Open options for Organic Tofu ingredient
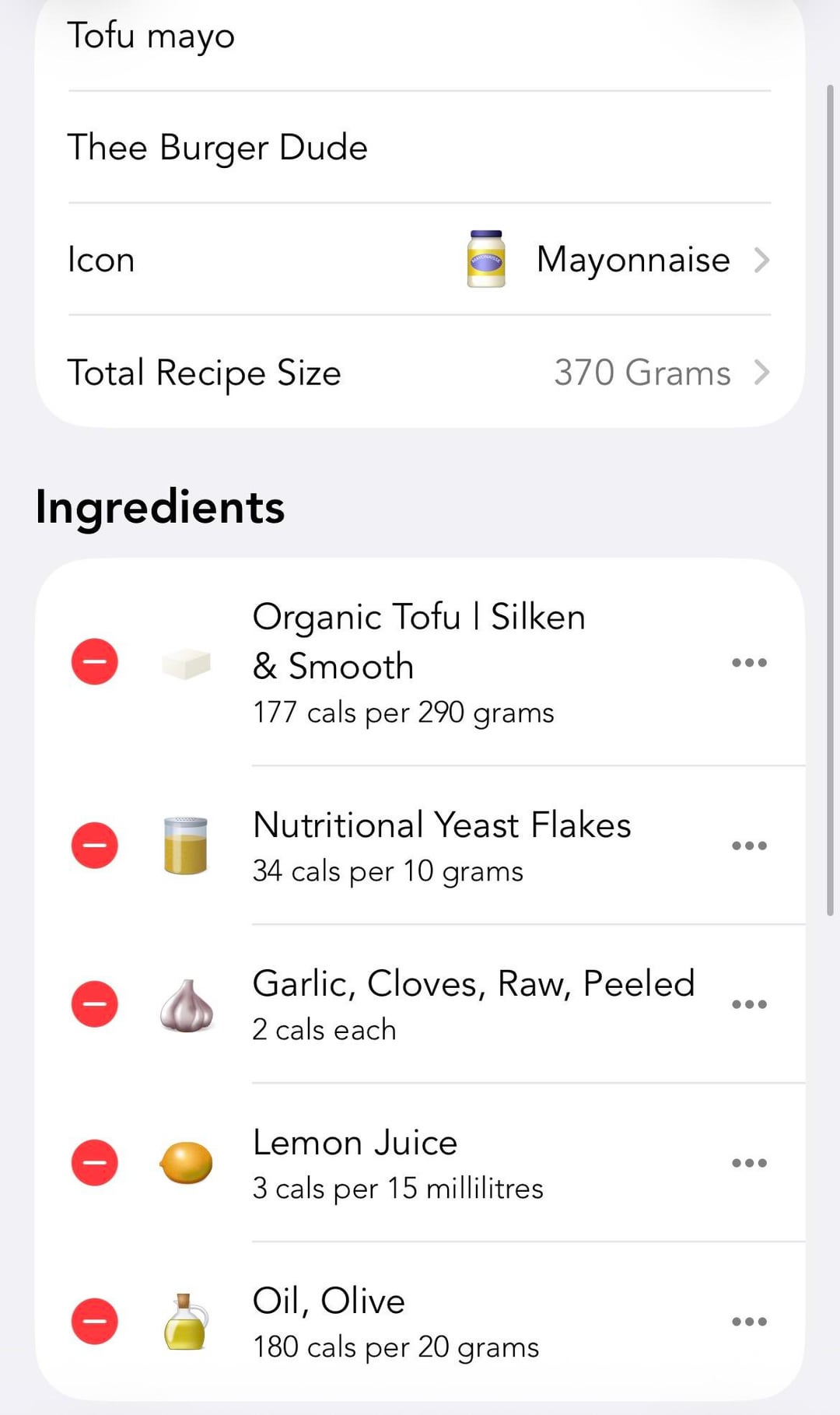The width and height of the screenshot is (840, 1415). (749, 663)
